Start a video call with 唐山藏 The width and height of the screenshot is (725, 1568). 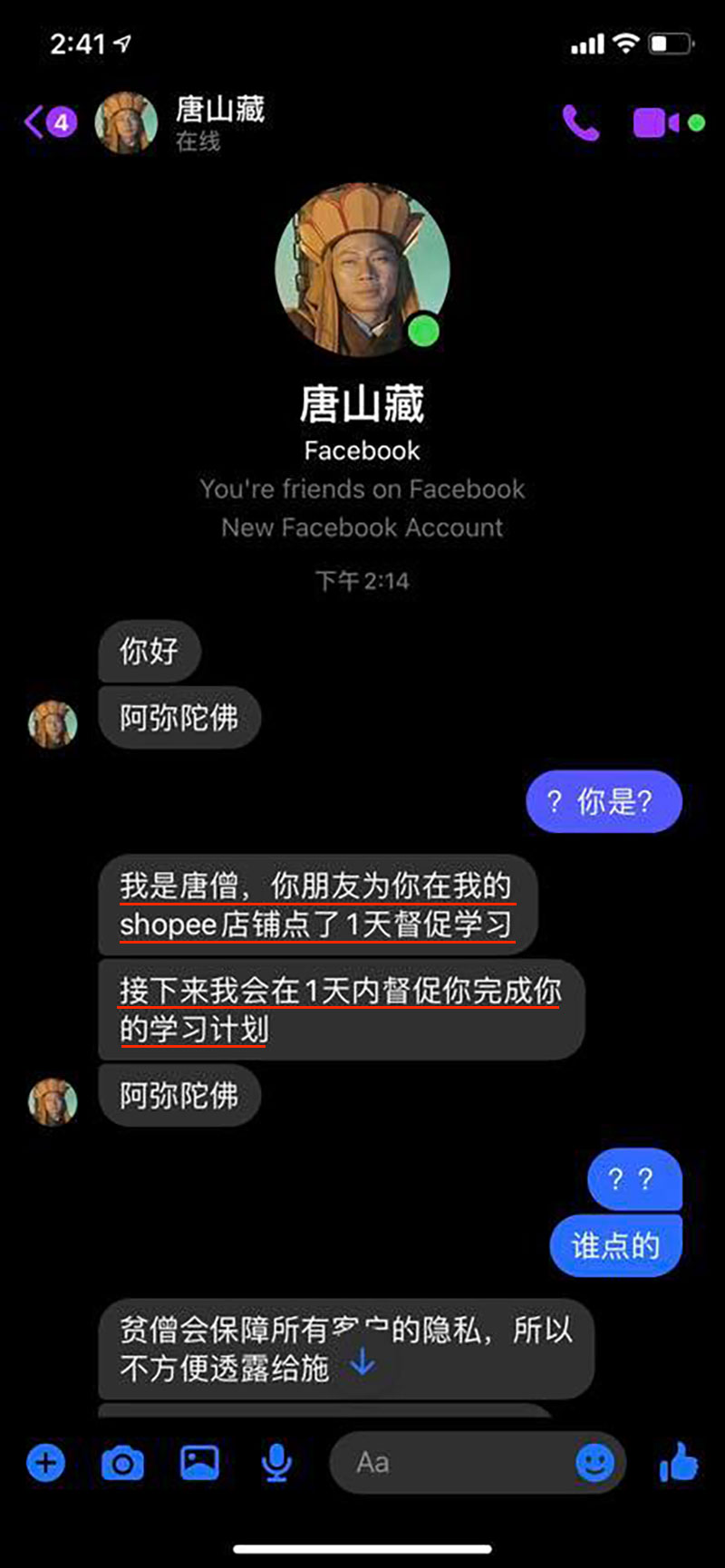coord(656,123)
